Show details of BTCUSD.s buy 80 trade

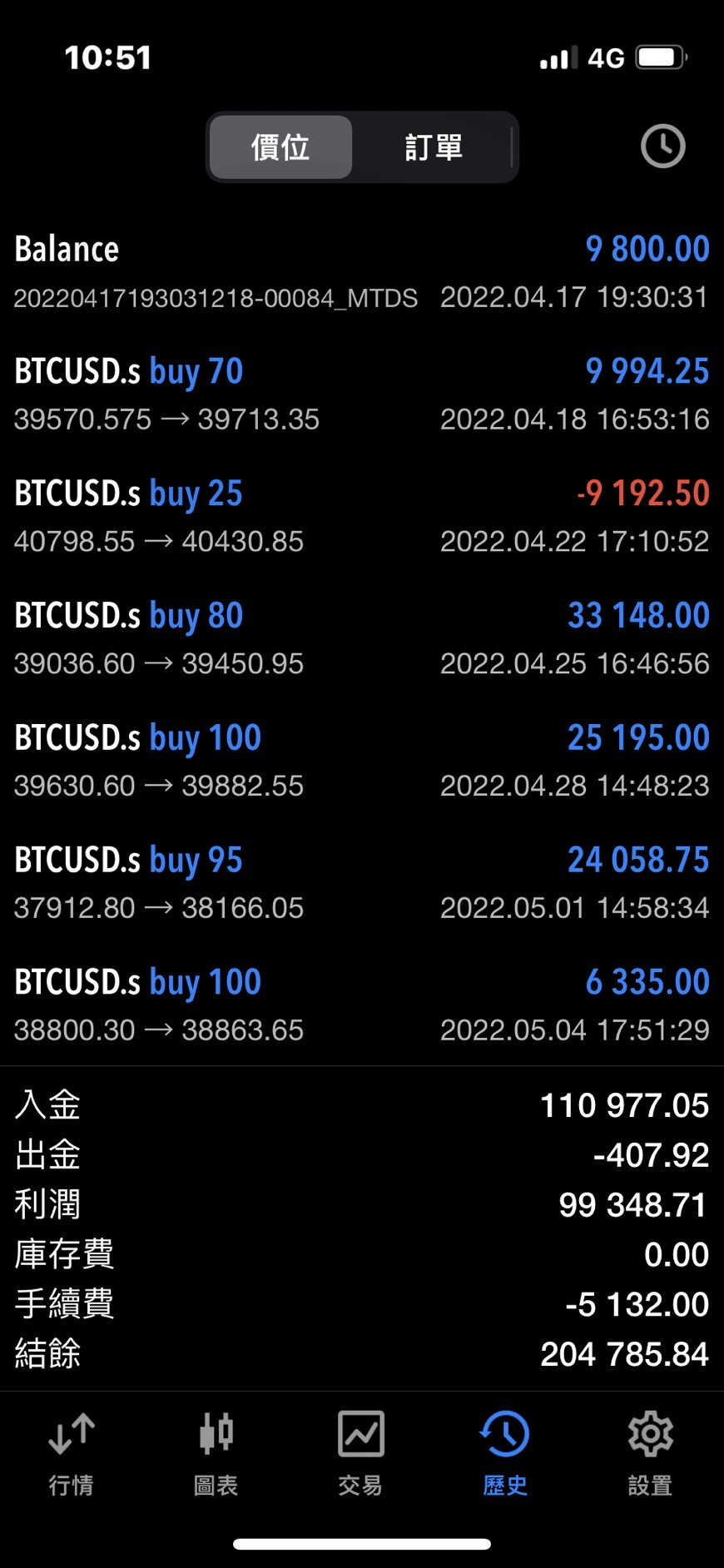[362, 638]
